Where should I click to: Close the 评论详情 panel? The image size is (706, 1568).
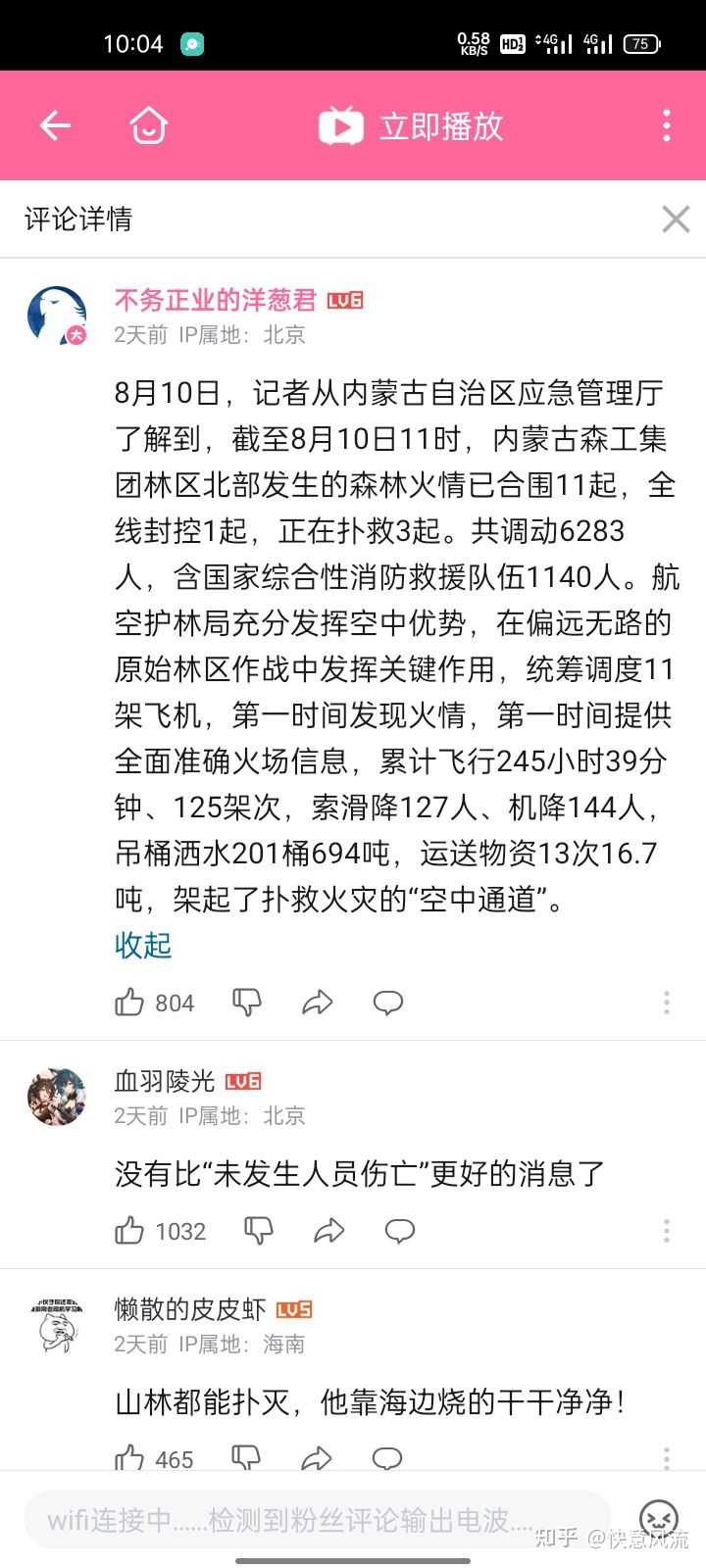(x=676, y=219)
